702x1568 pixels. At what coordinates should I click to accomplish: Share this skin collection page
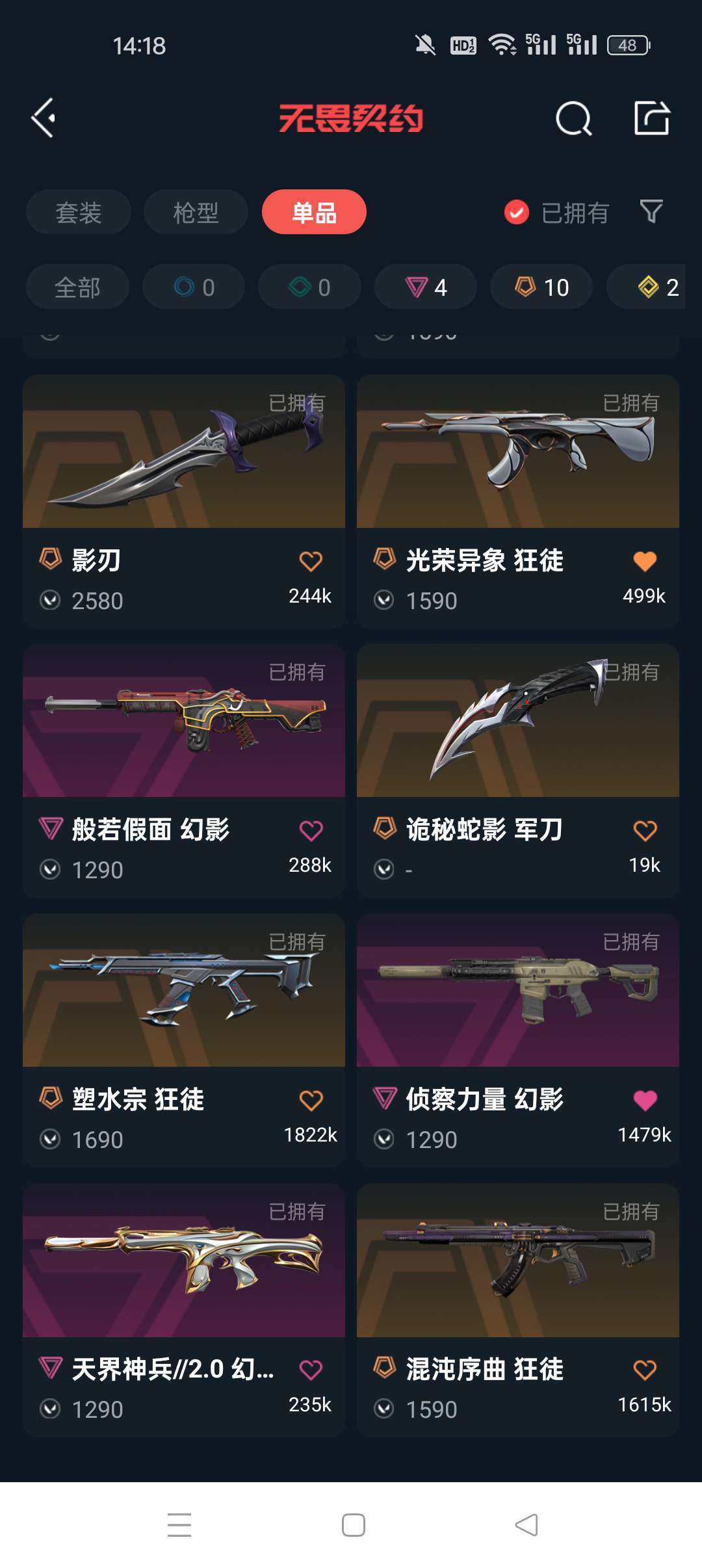pos(651,118)
